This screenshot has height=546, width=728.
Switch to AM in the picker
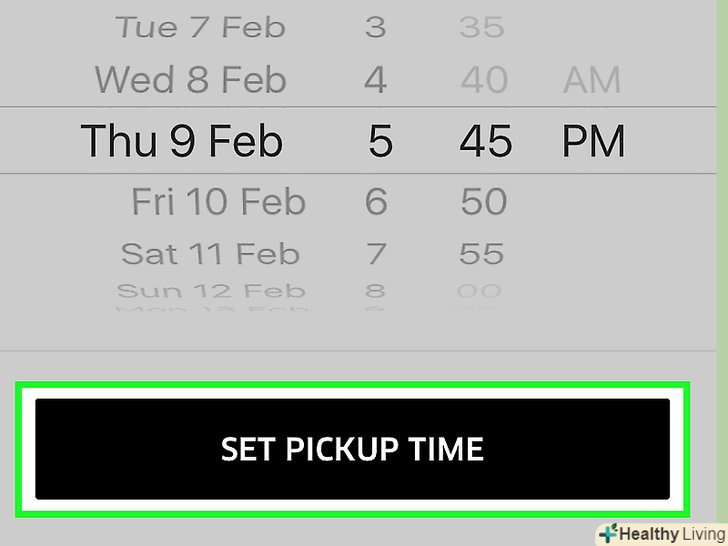coord(592,79)
